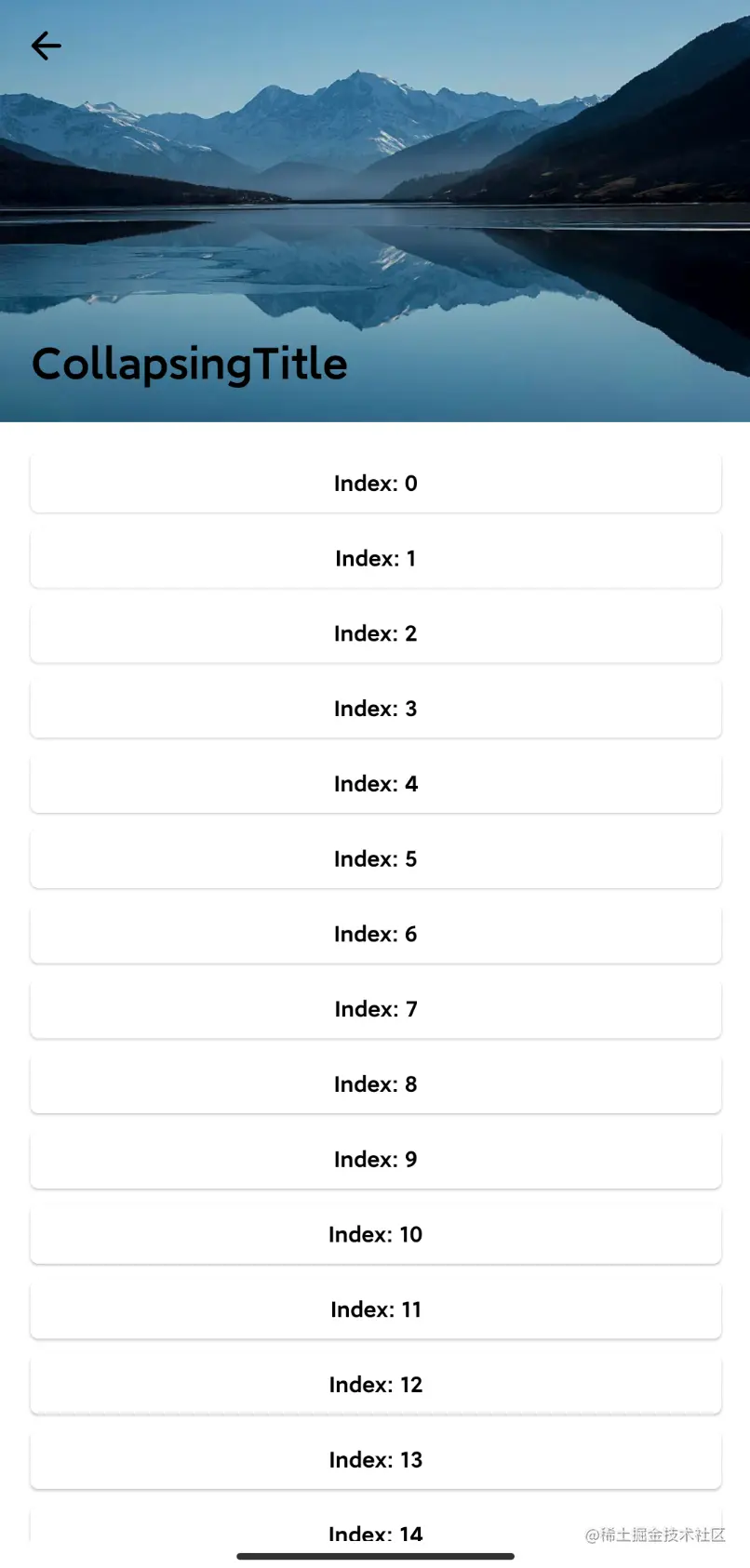Image resolution: width=750 pixels, height=1568 pixels.
Task: Select the Index: 10 card
Action: coord(375,1234)
